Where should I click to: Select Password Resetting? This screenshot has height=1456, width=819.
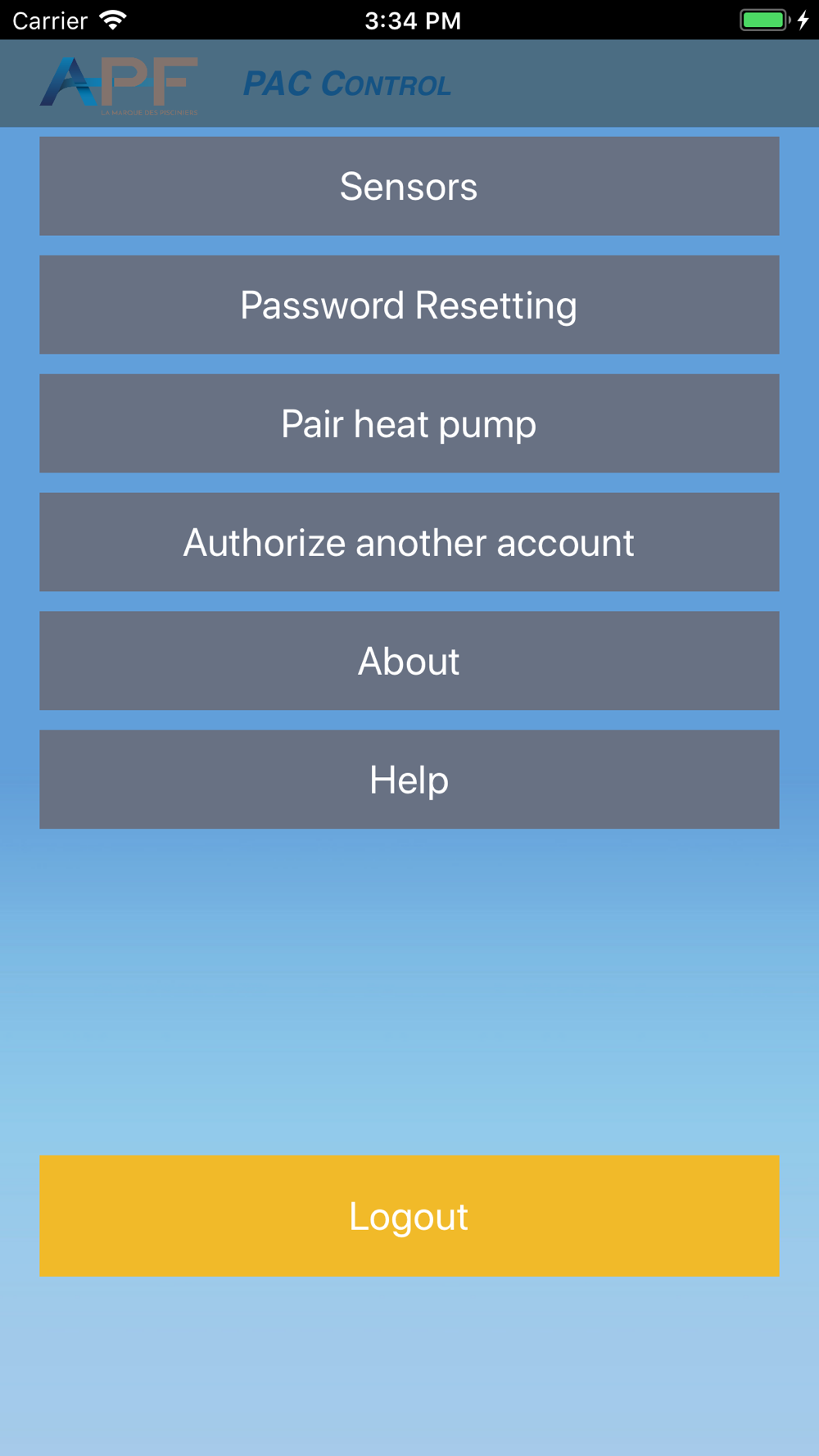coord(409,305)
